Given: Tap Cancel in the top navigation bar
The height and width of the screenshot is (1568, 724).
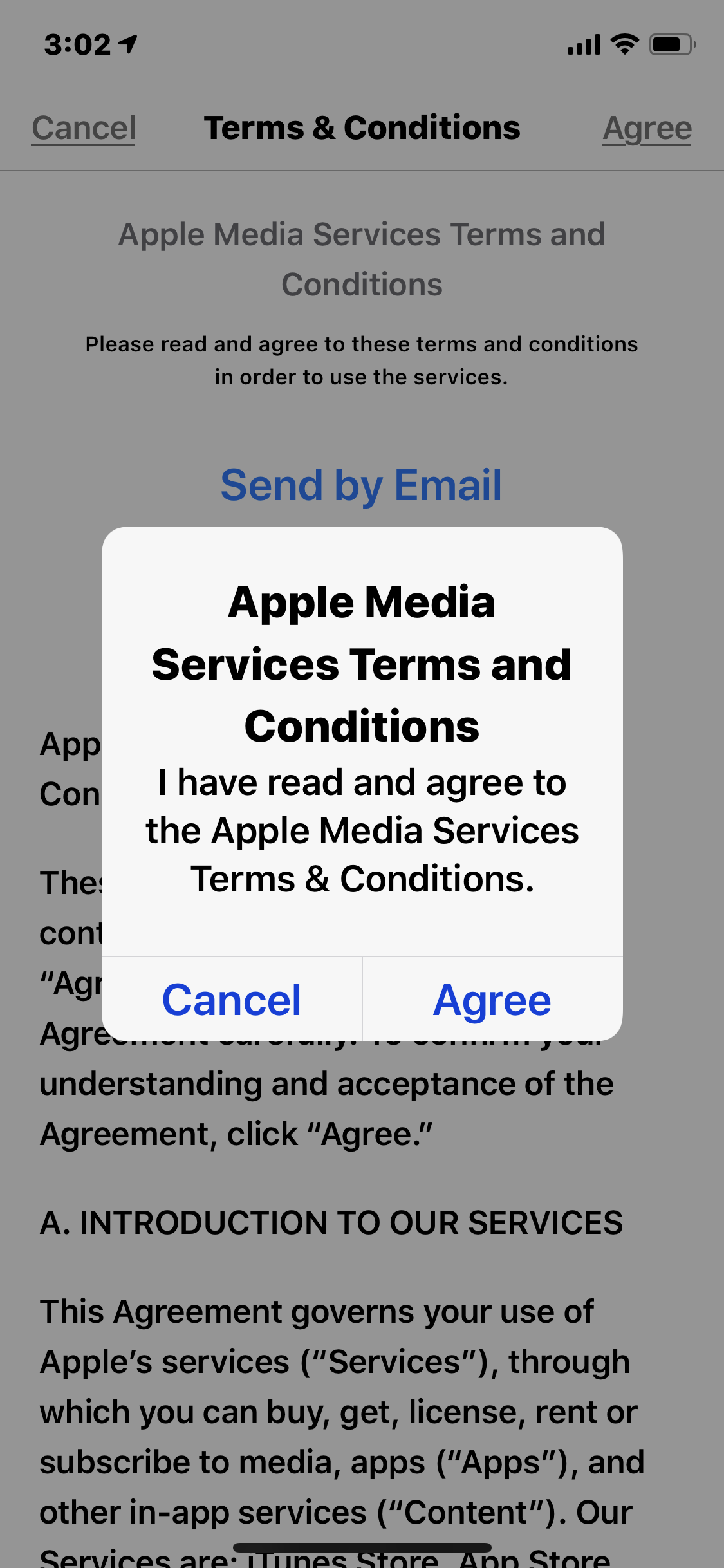Looking at the screenshot, I should tap(84, 128).
